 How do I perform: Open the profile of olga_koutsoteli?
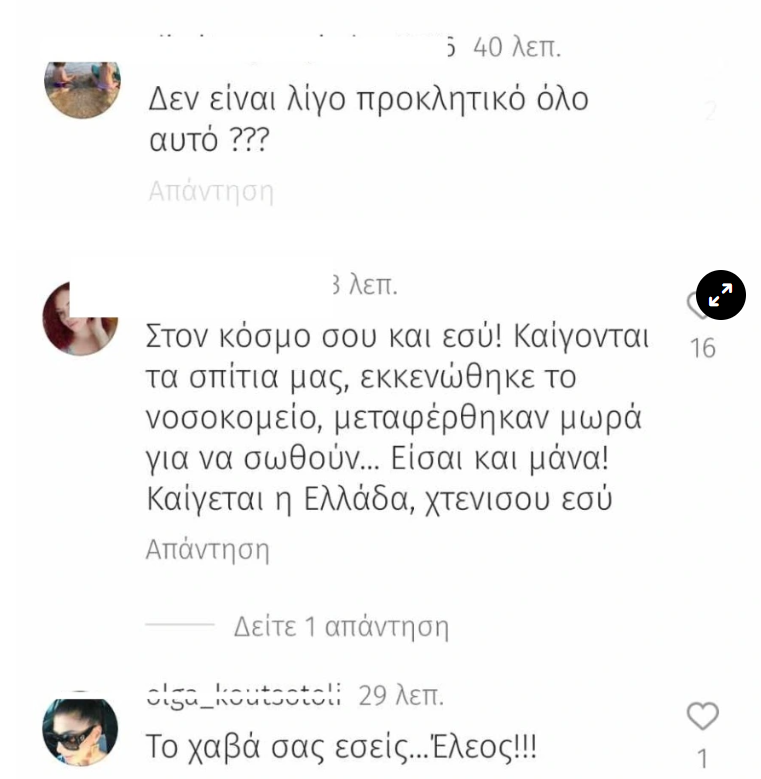pyautogui.click(x=244, y=695)
